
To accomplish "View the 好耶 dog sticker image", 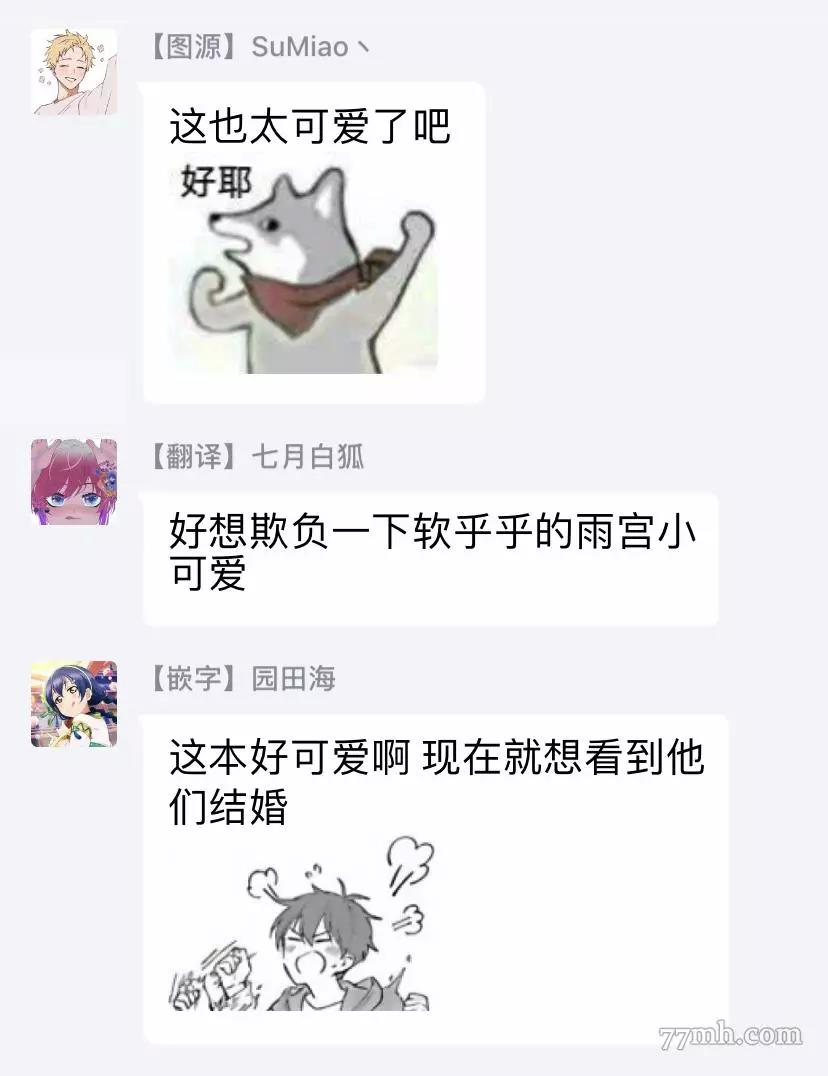I will coord(303,268).
